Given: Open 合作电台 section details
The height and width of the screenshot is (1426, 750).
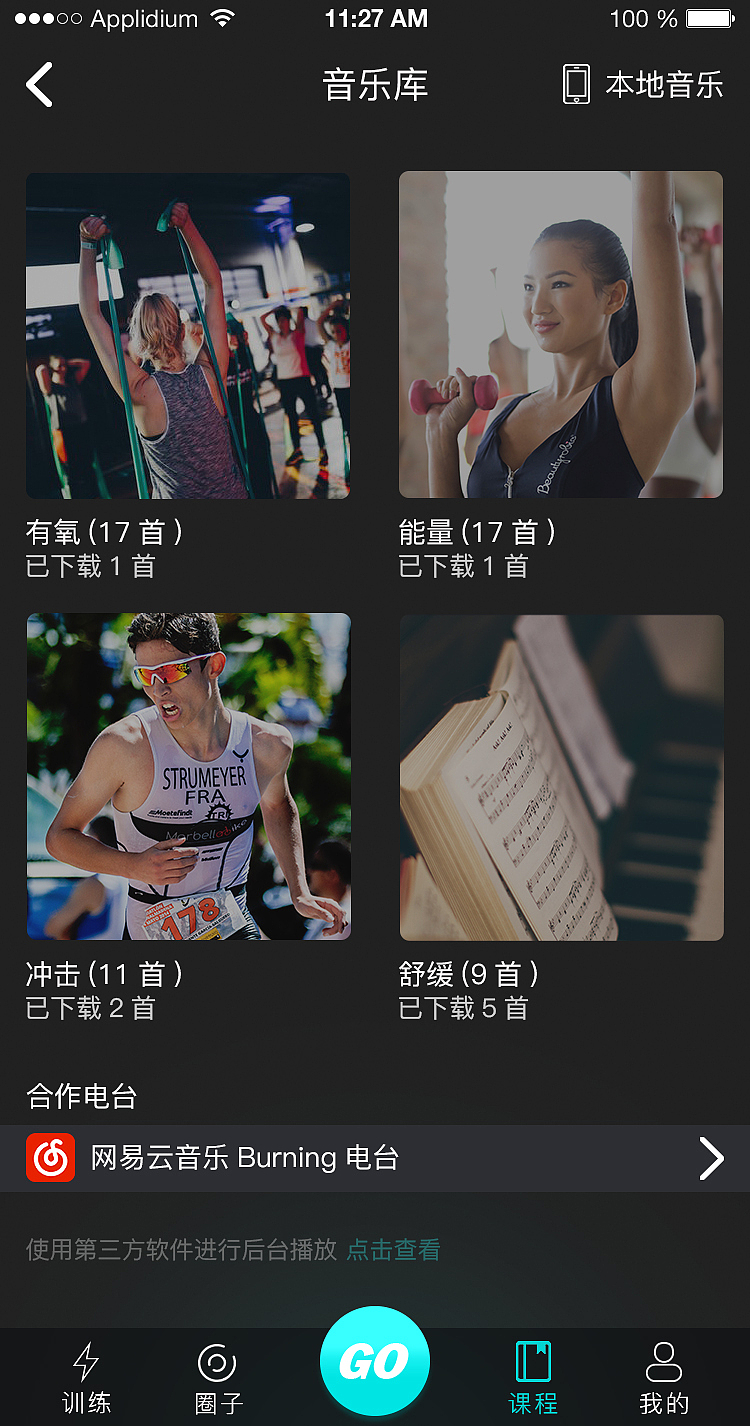Looking at the screenshot, I should (x=80, y=1097).
